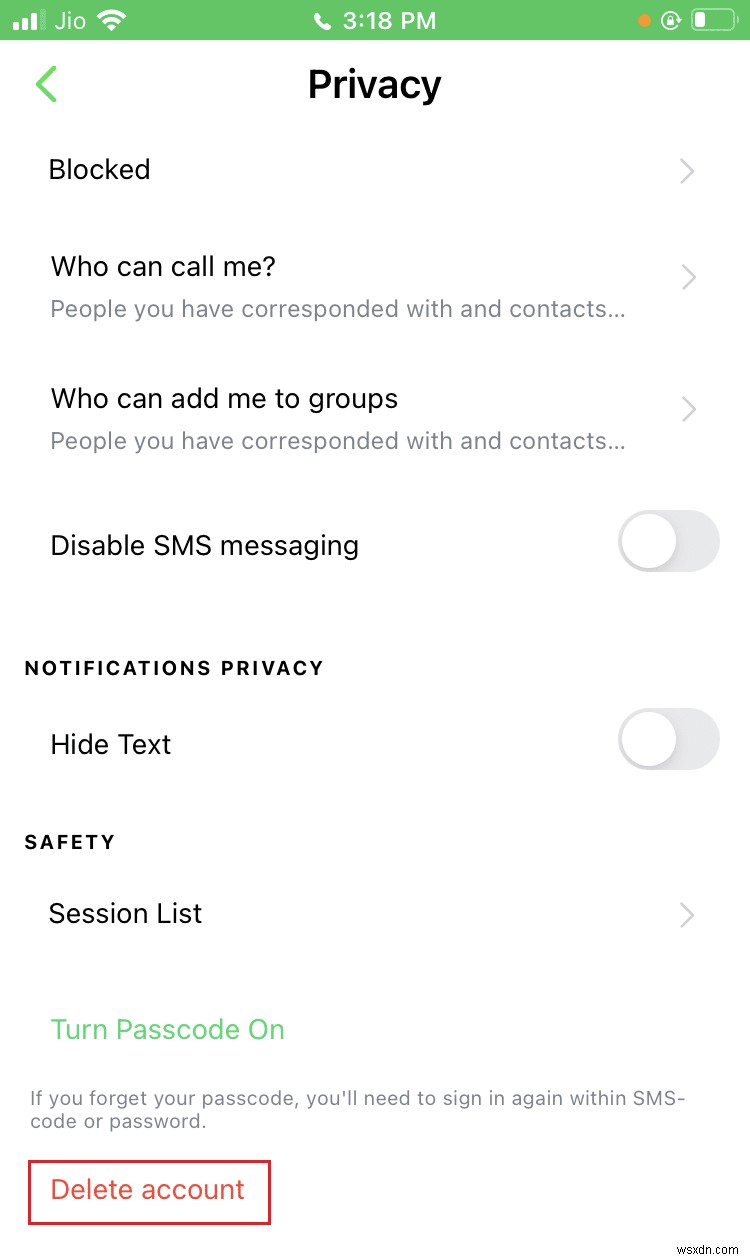This screenshot has width=750, height=1260.
Task: Tap the orientation lock icon
Action: (x=670, y=19)
